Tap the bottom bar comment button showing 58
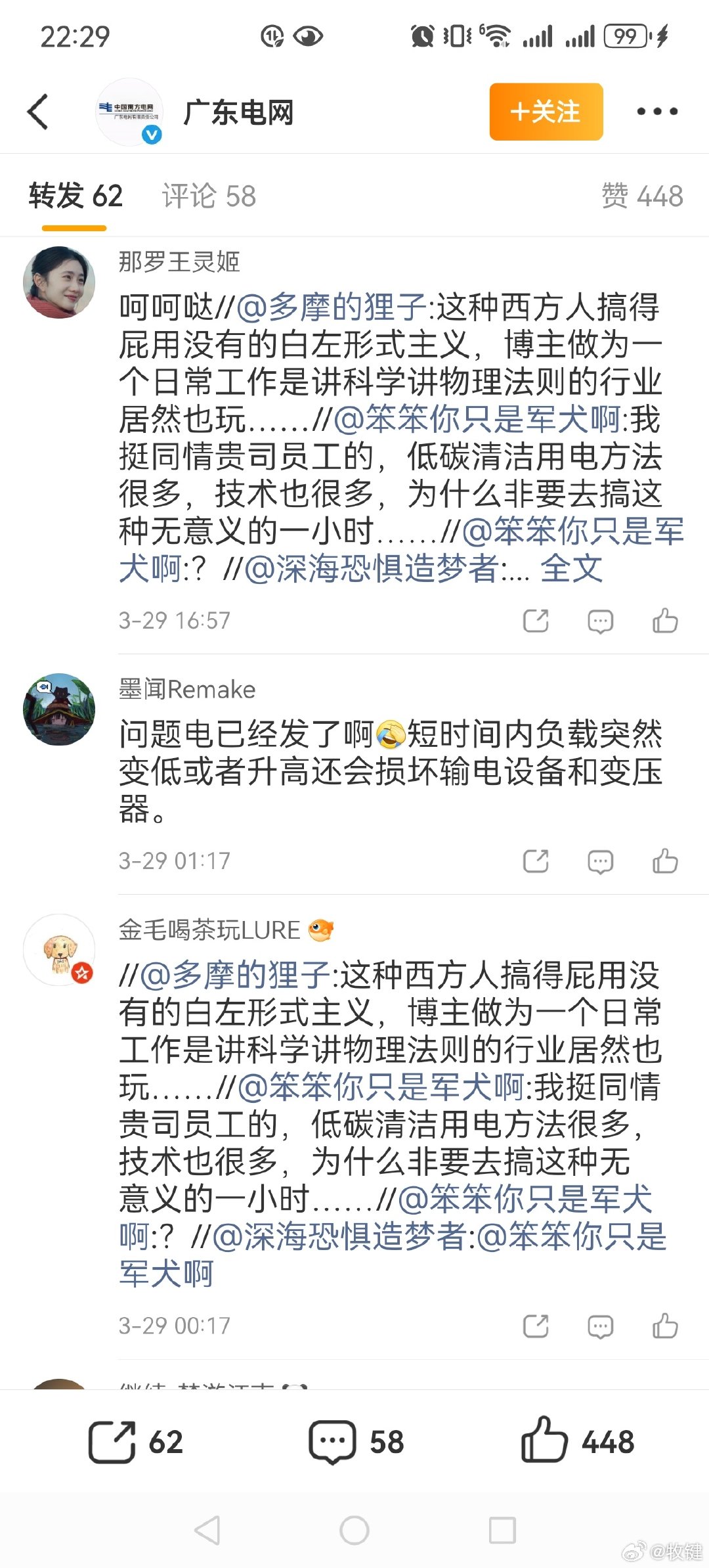The height and width of the screenshot is (1568, 709). coord(356,1443)
